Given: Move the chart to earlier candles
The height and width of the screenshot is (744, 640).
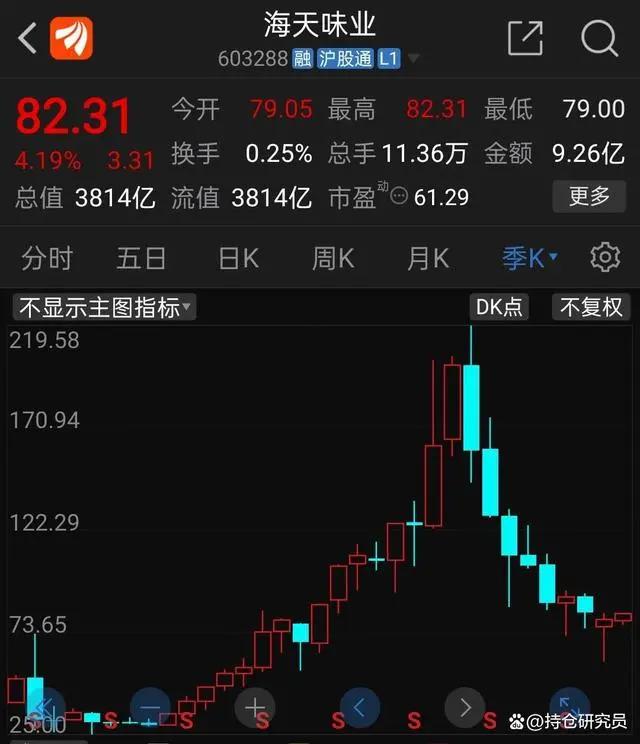Looking at the screenshot, I should point(360,708).
